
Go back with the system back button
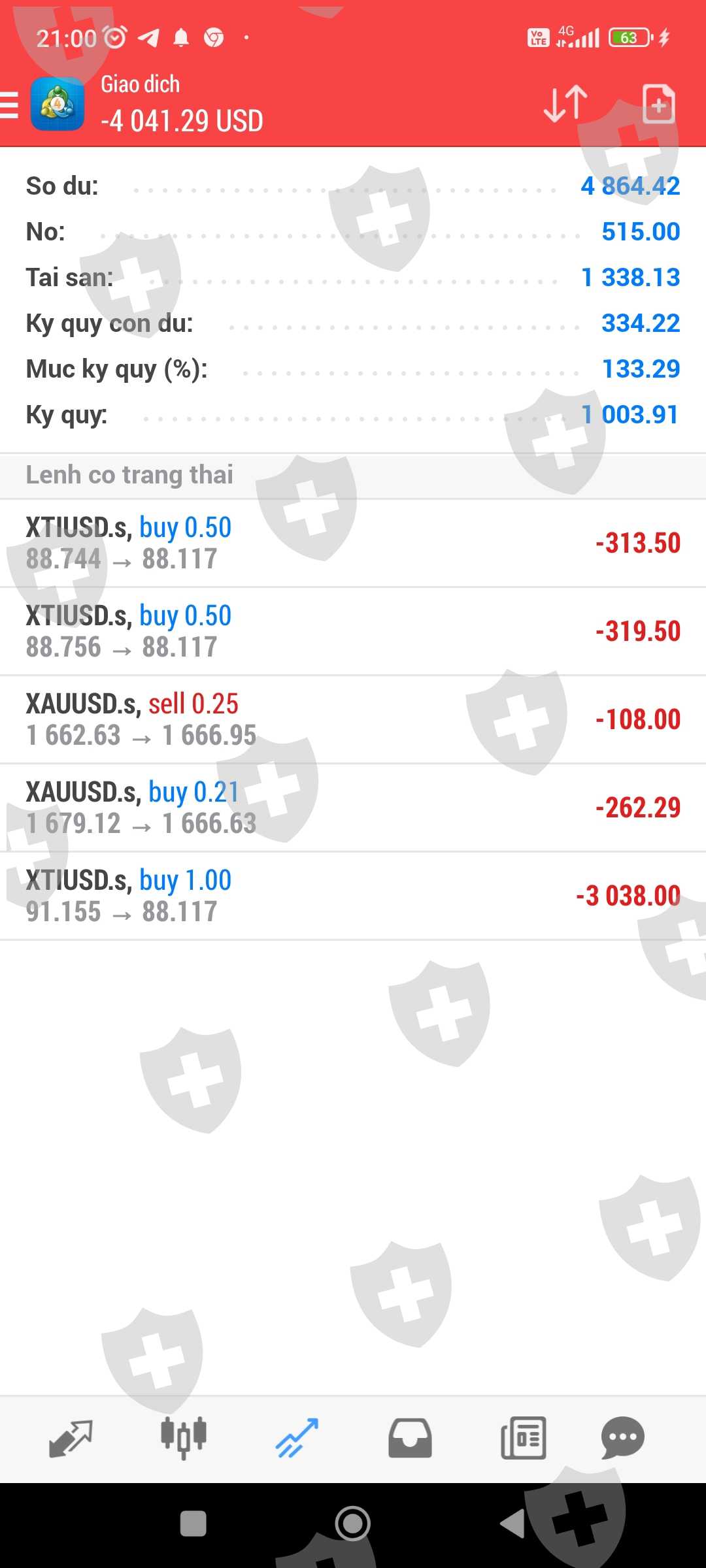click(513, 1524)
